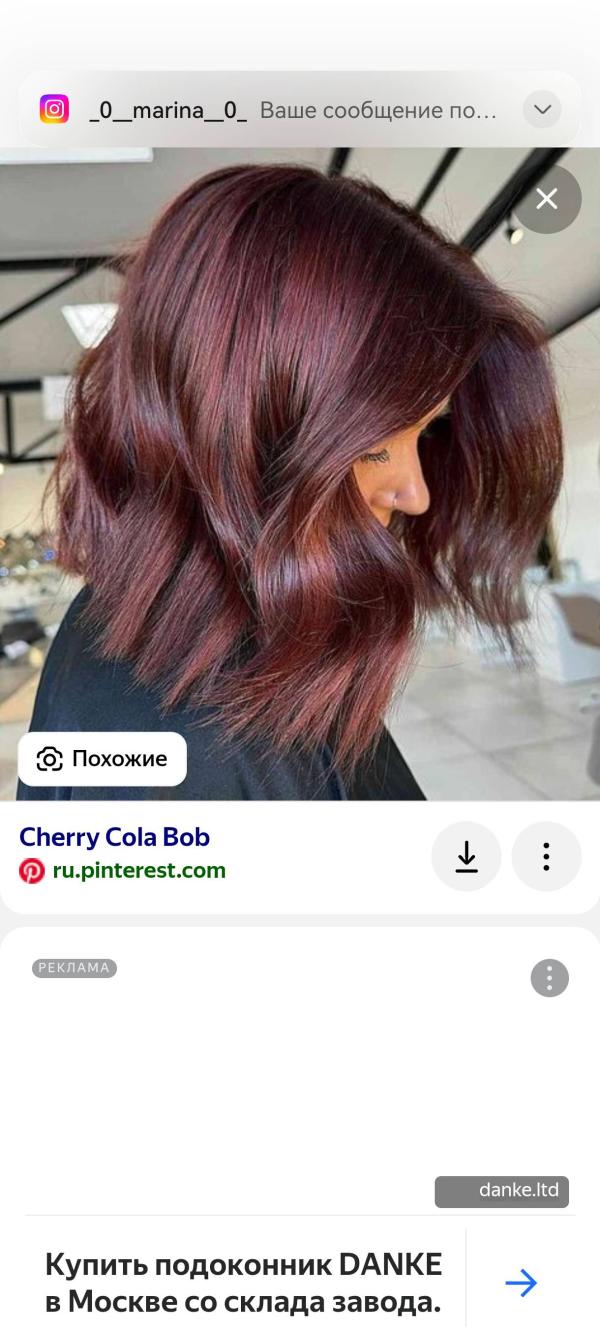The width and height of the screenshot is (600, 1327).
Task: Open the DANKE подоконник ad
Action: click(243, 1284)
